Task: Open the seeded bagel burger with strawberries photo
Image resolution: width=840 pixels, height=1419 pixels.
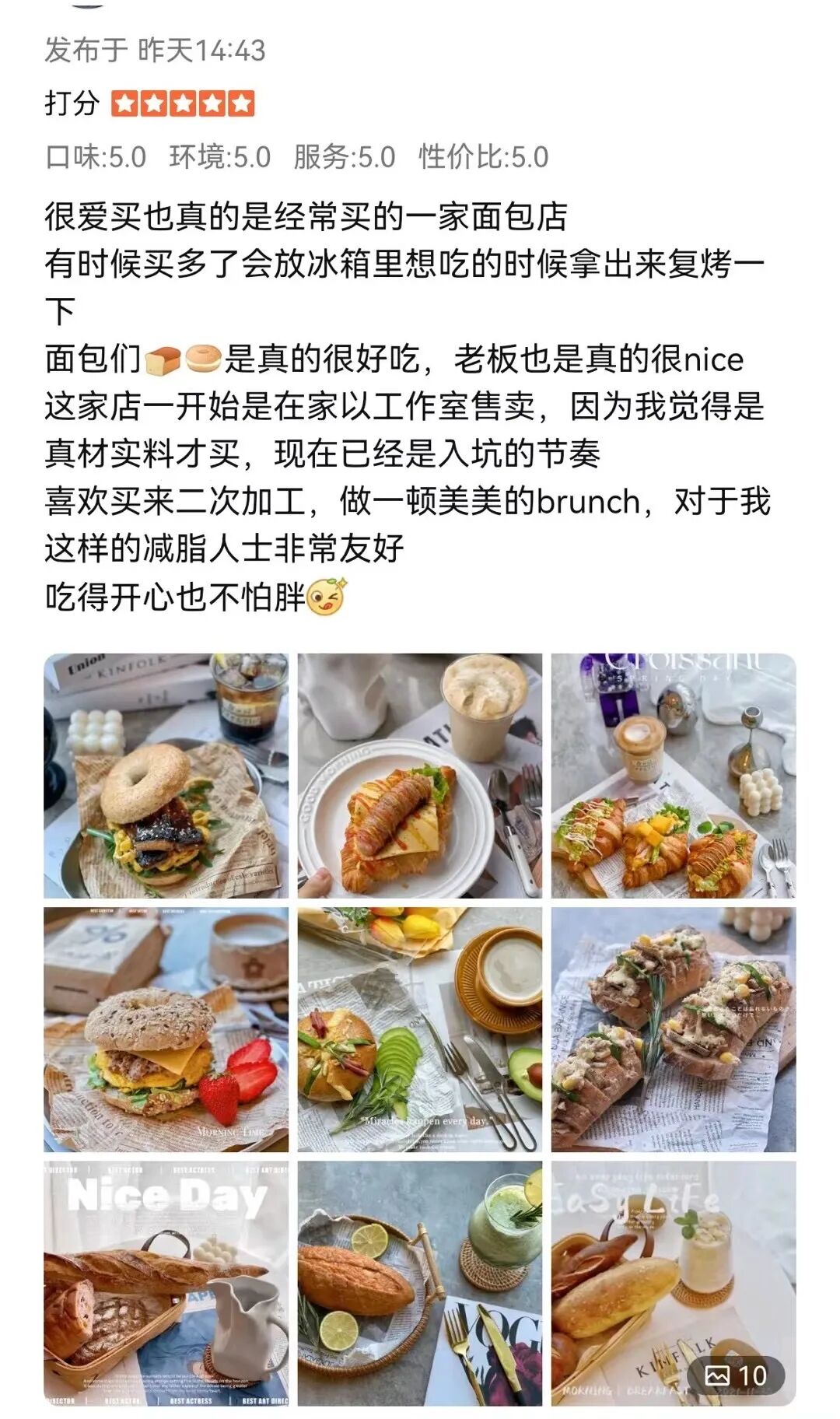Action: (166, 1029)
